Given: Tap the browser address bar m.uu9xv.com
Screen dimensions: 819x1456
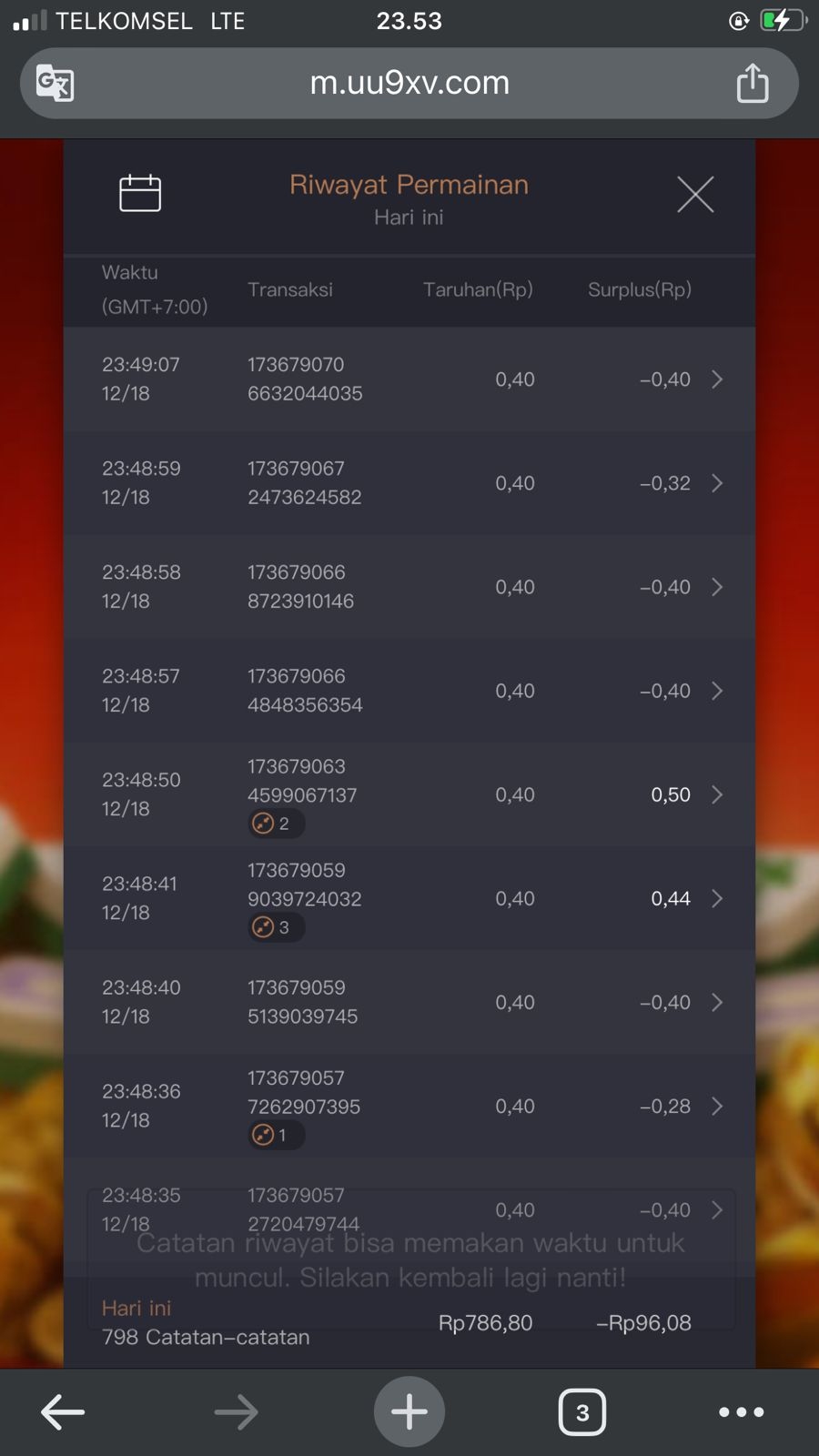Looking at the screenshot, I should point(409,83).
